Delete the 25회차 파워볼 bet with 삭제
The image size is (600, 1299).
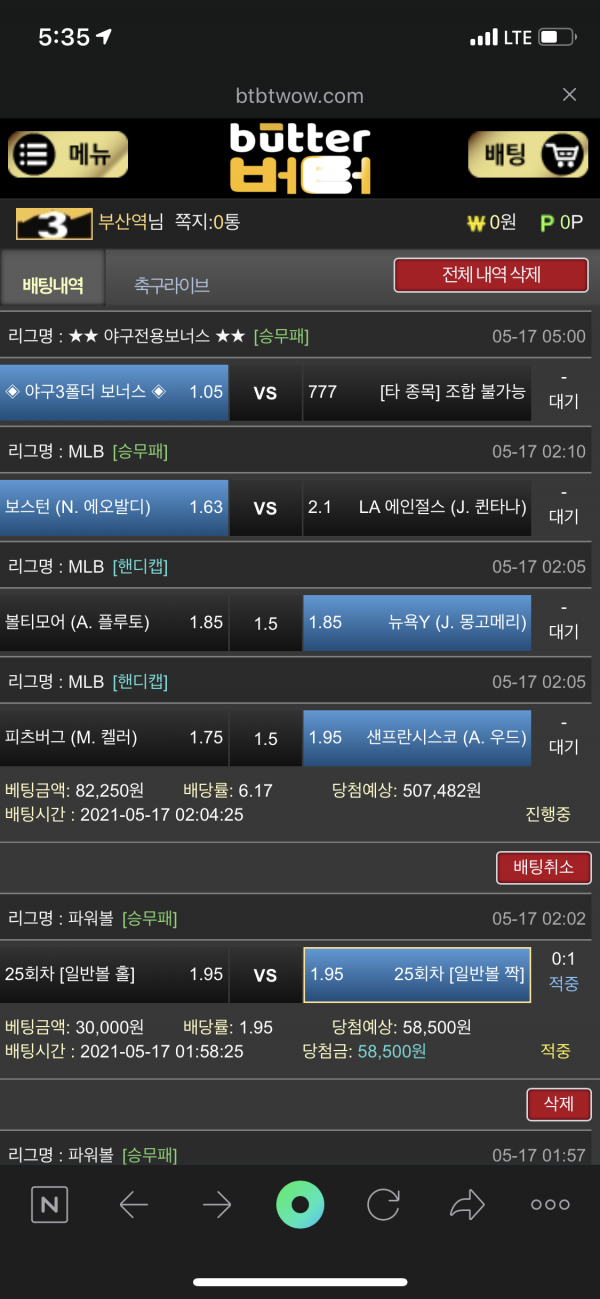[x=558, y=1104]
